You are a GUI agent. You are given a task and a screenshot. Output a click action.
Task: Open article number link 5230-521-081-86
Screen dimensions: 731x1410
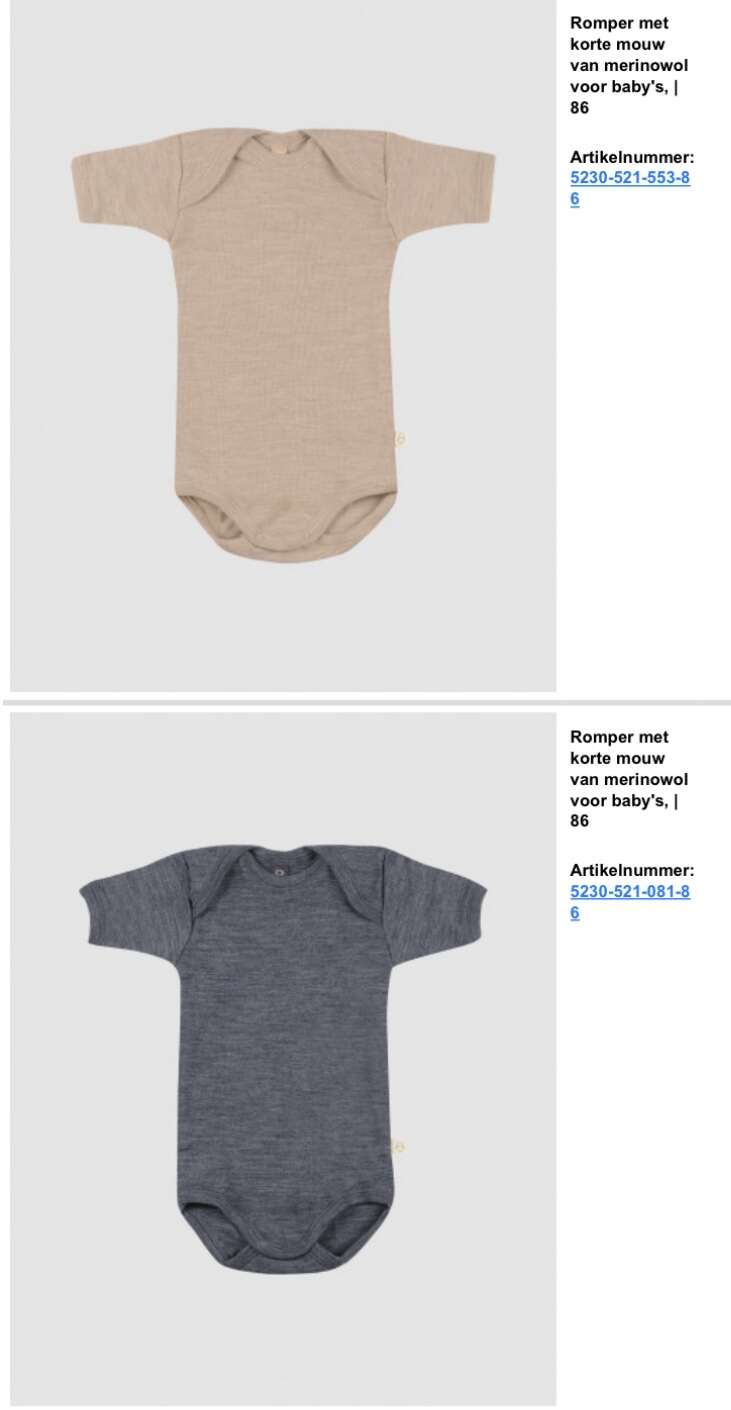630,902
